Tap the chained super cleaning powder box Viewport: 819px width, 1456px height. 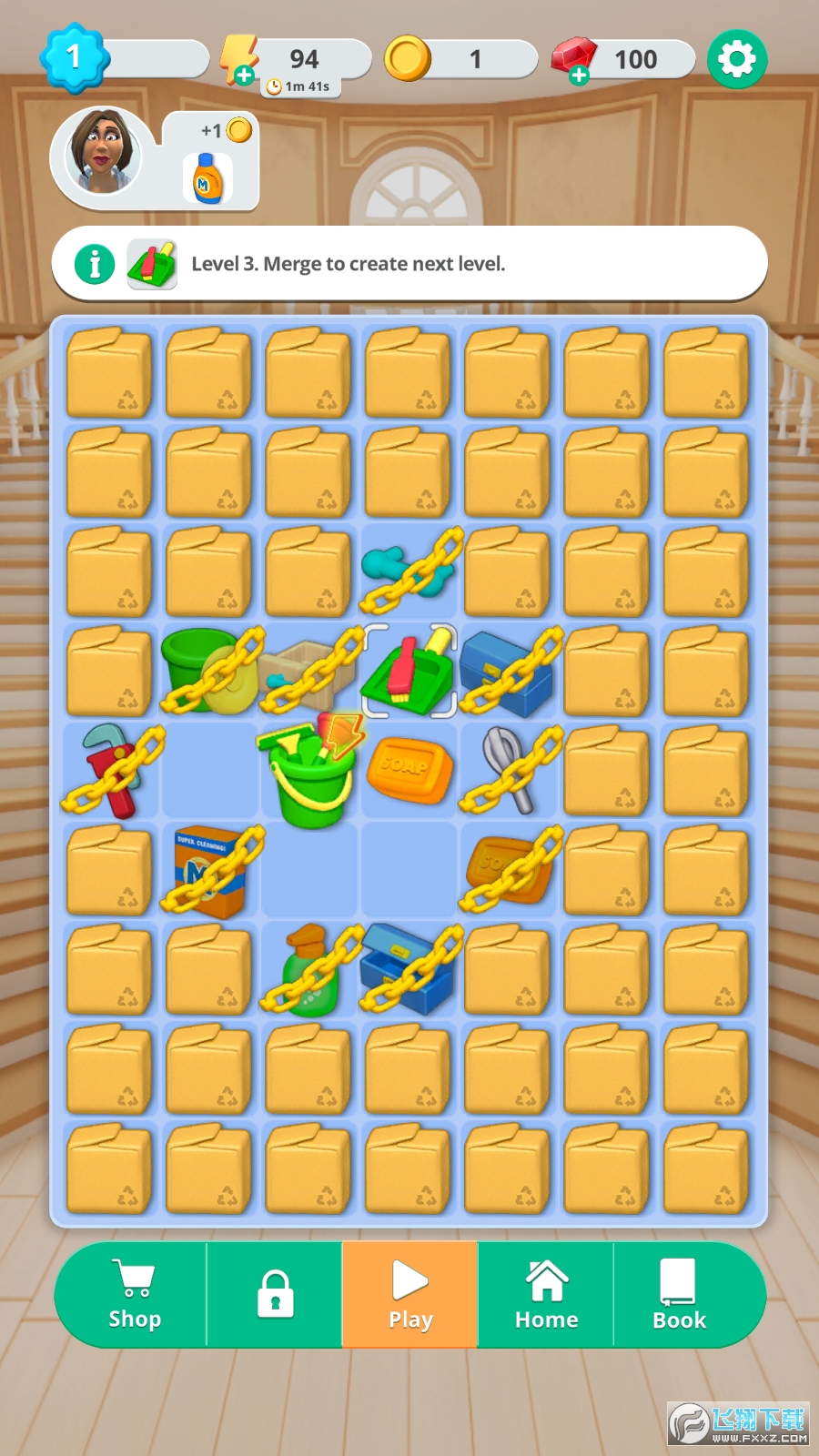210,871
